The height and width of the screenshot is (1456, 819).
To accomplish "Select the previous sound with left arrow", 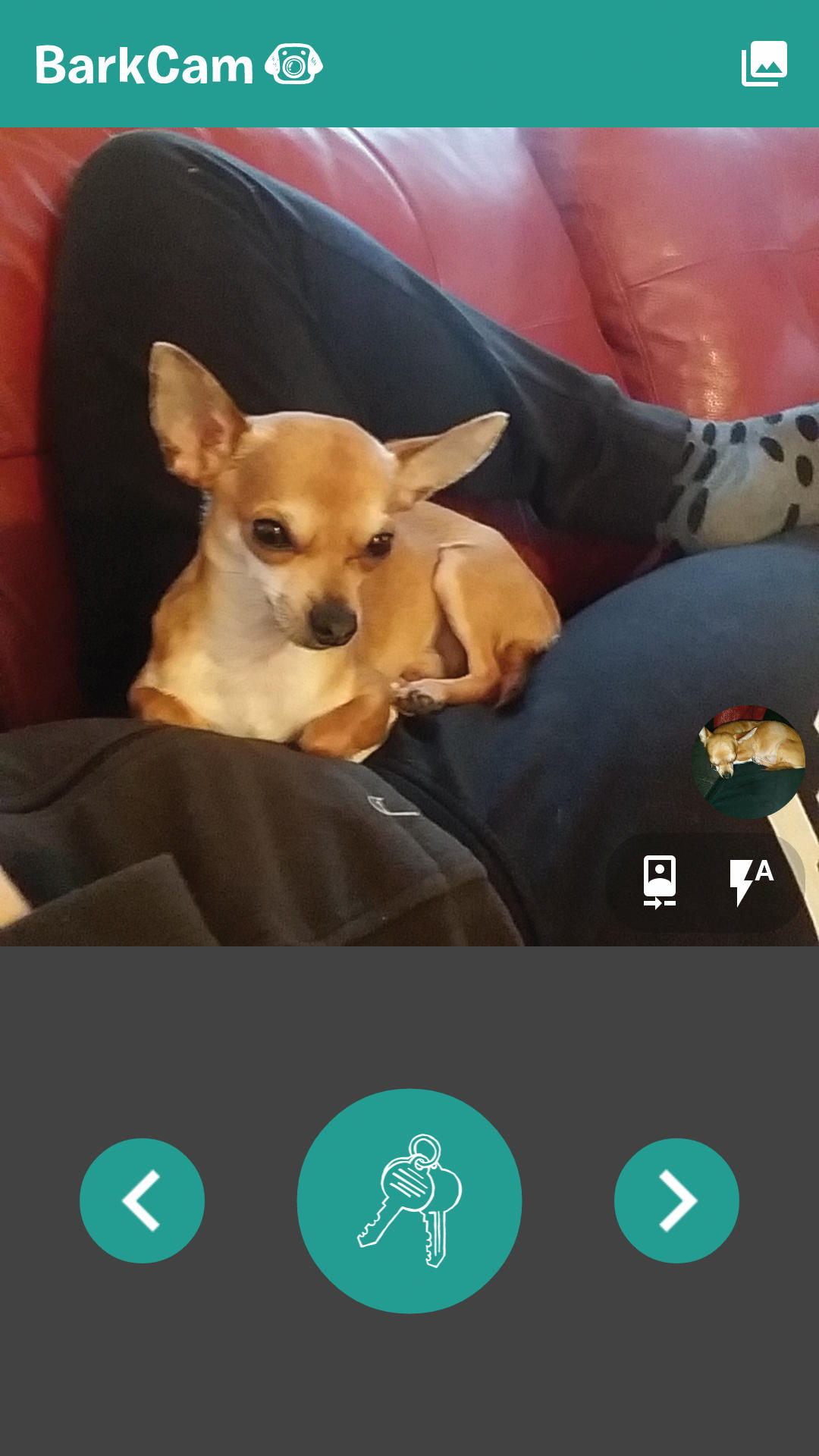I will click(142, 1200).
